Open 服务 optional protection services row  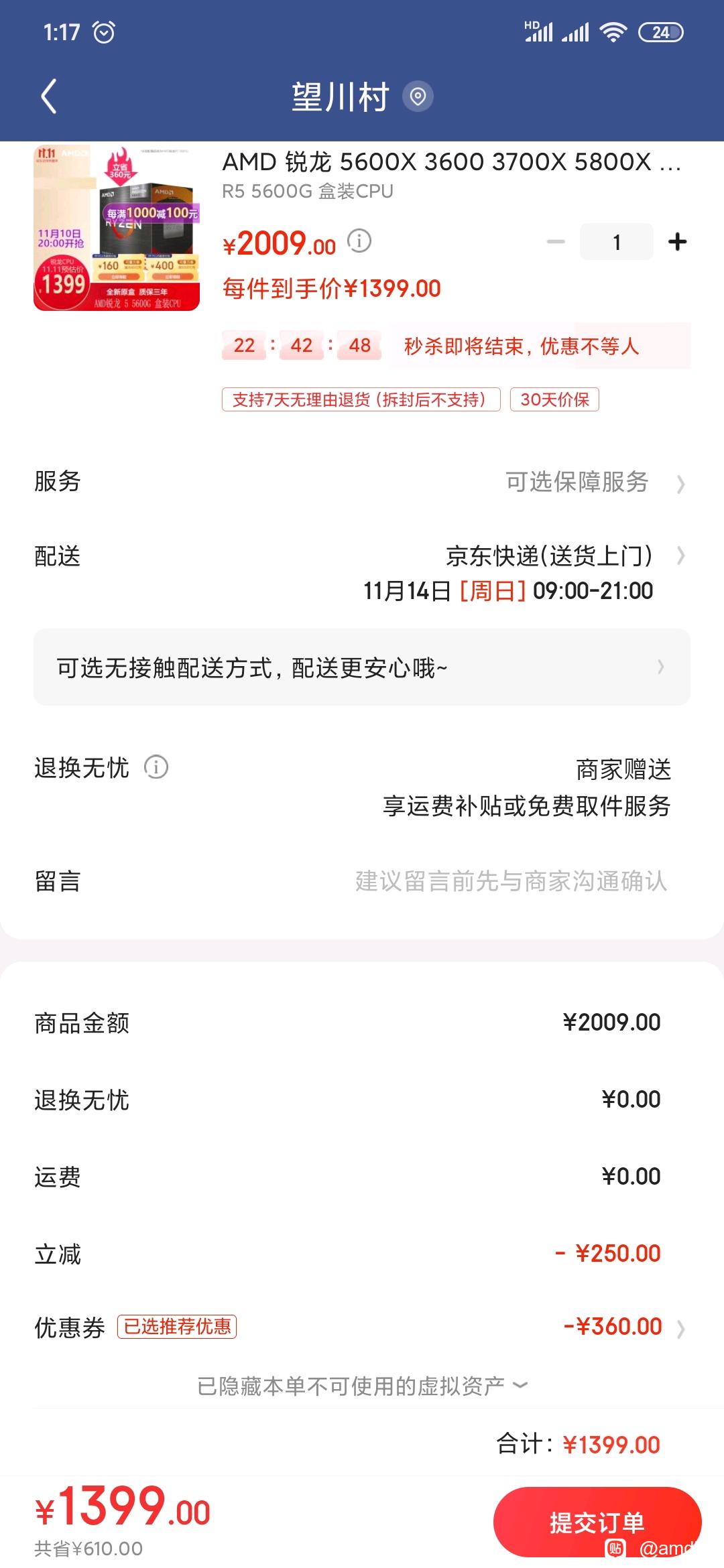click(362, 482)
